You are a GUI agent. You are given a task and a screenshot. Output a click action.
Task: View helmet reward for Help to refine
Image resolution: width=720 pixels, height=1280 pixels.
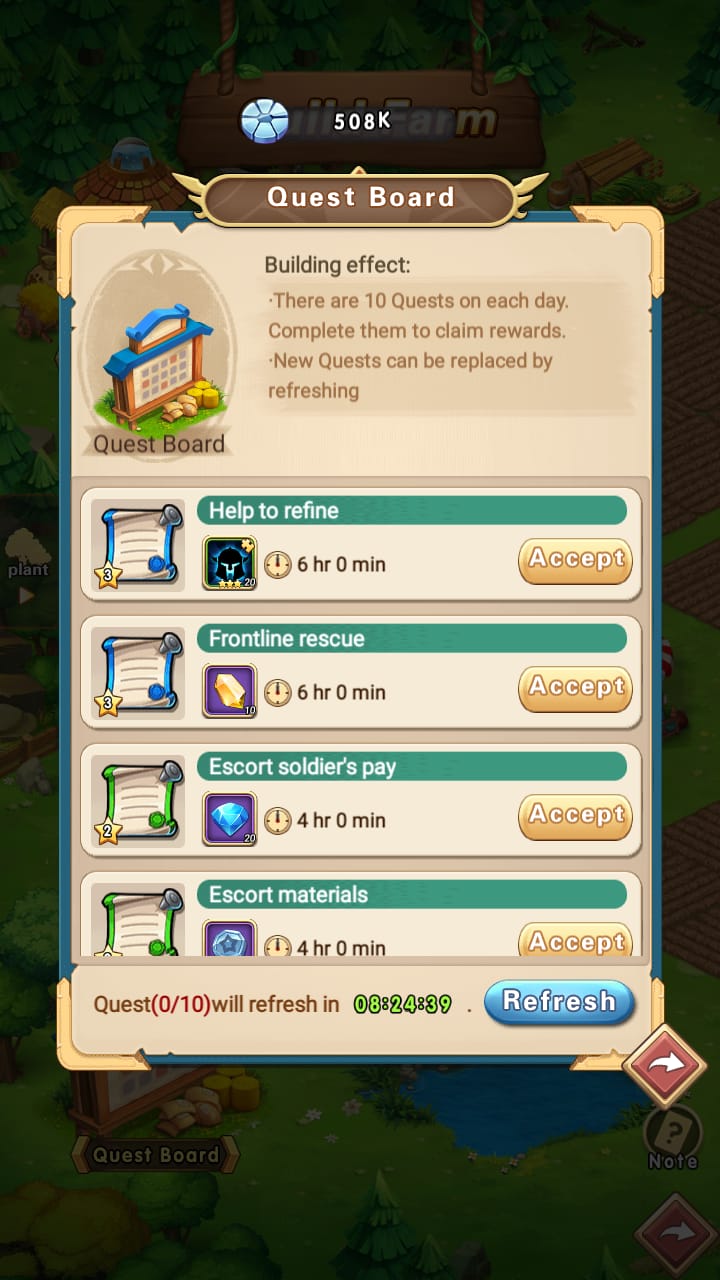point(230,563)
